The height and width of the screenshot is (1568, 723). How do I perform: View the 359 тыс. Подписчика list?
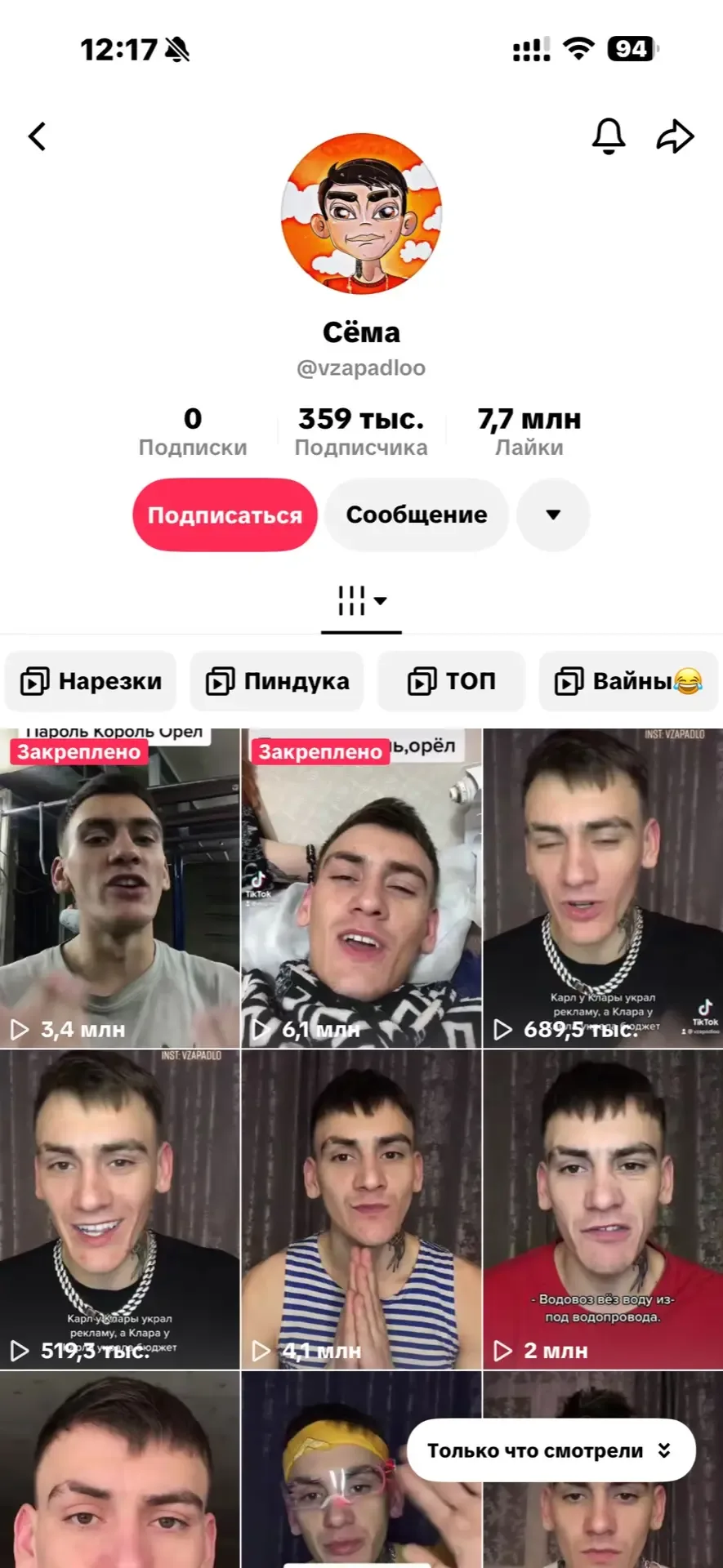coord(361,432)
